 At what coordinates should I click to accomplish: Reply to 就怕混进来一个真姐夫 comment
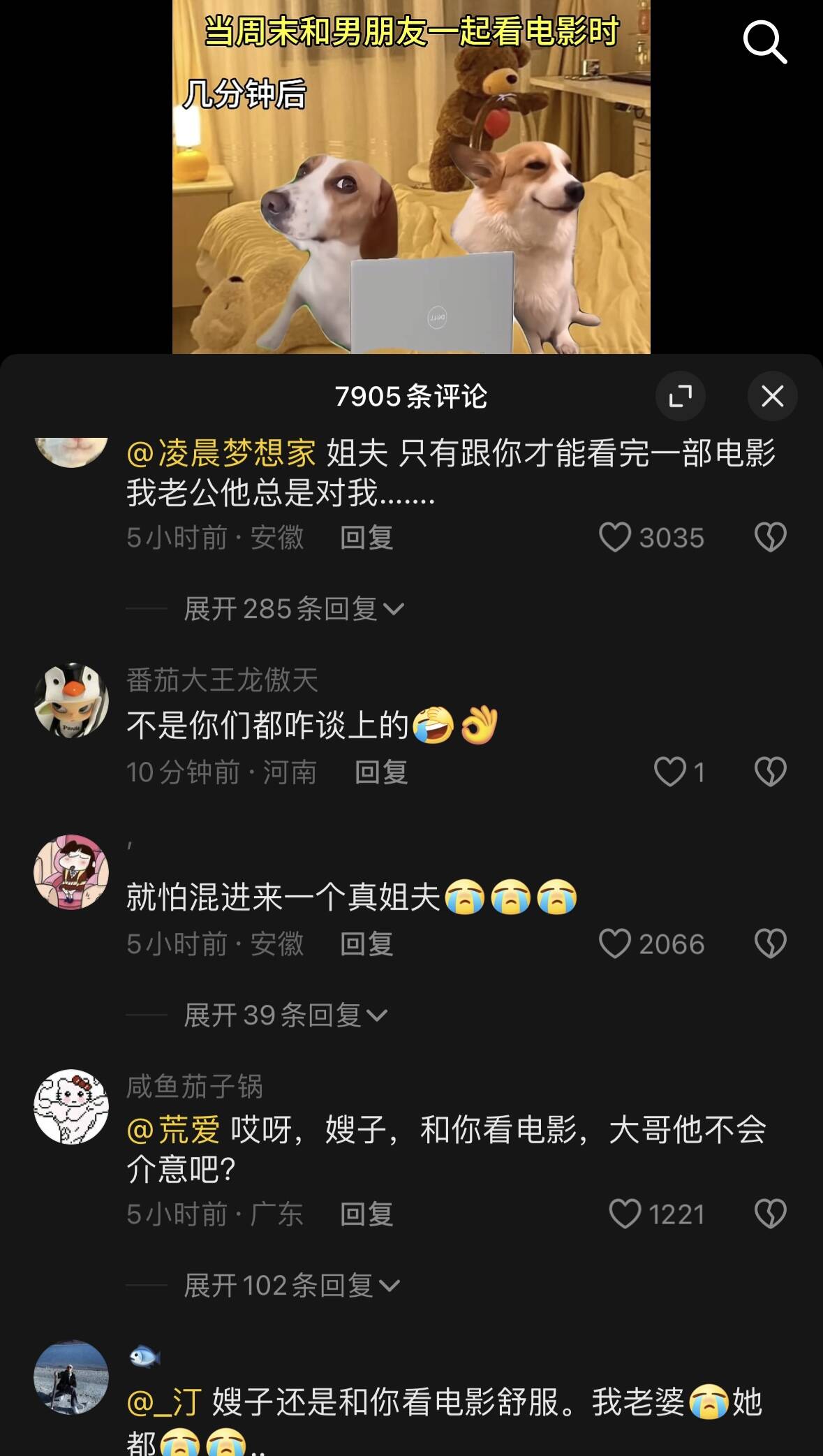[x=366, y=944]
